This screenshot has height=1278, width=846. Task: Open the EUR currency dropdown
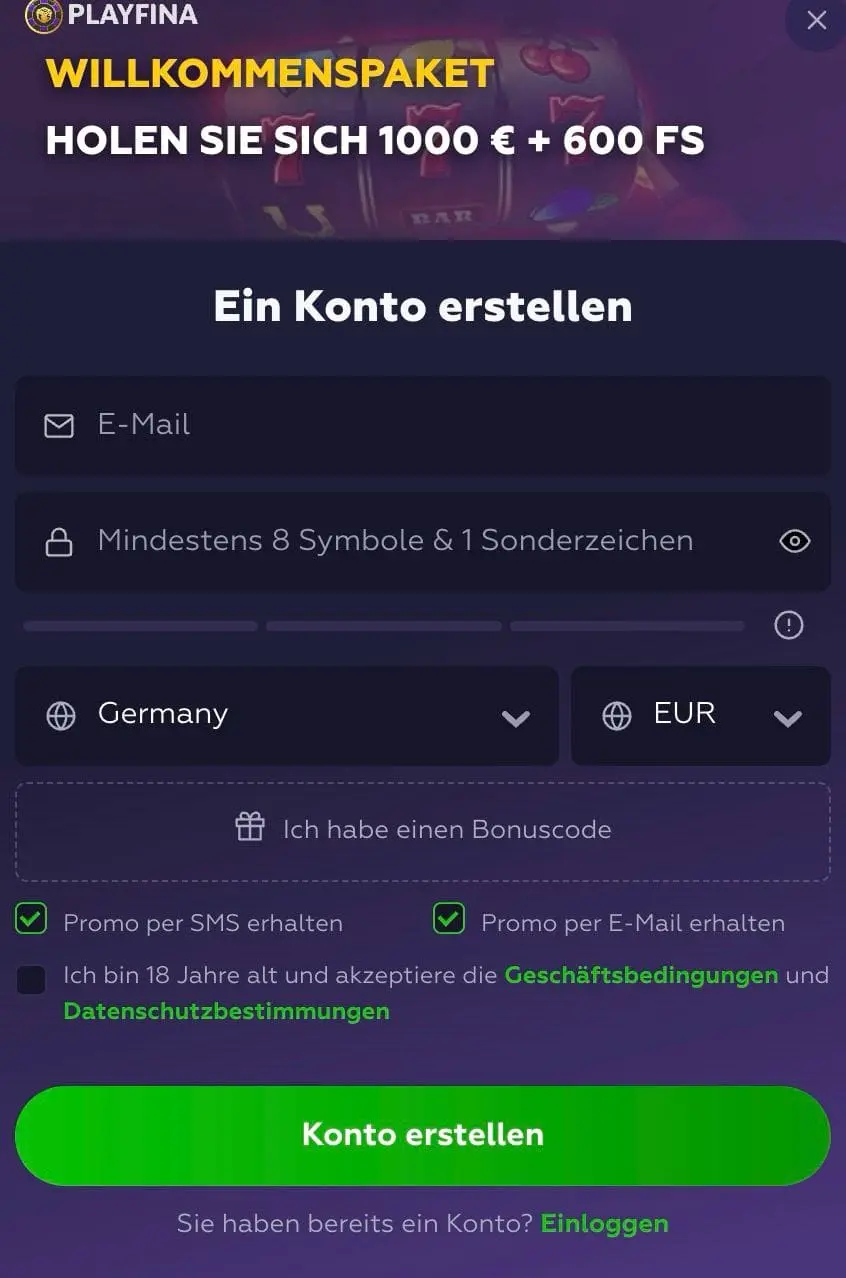point(700,715)
